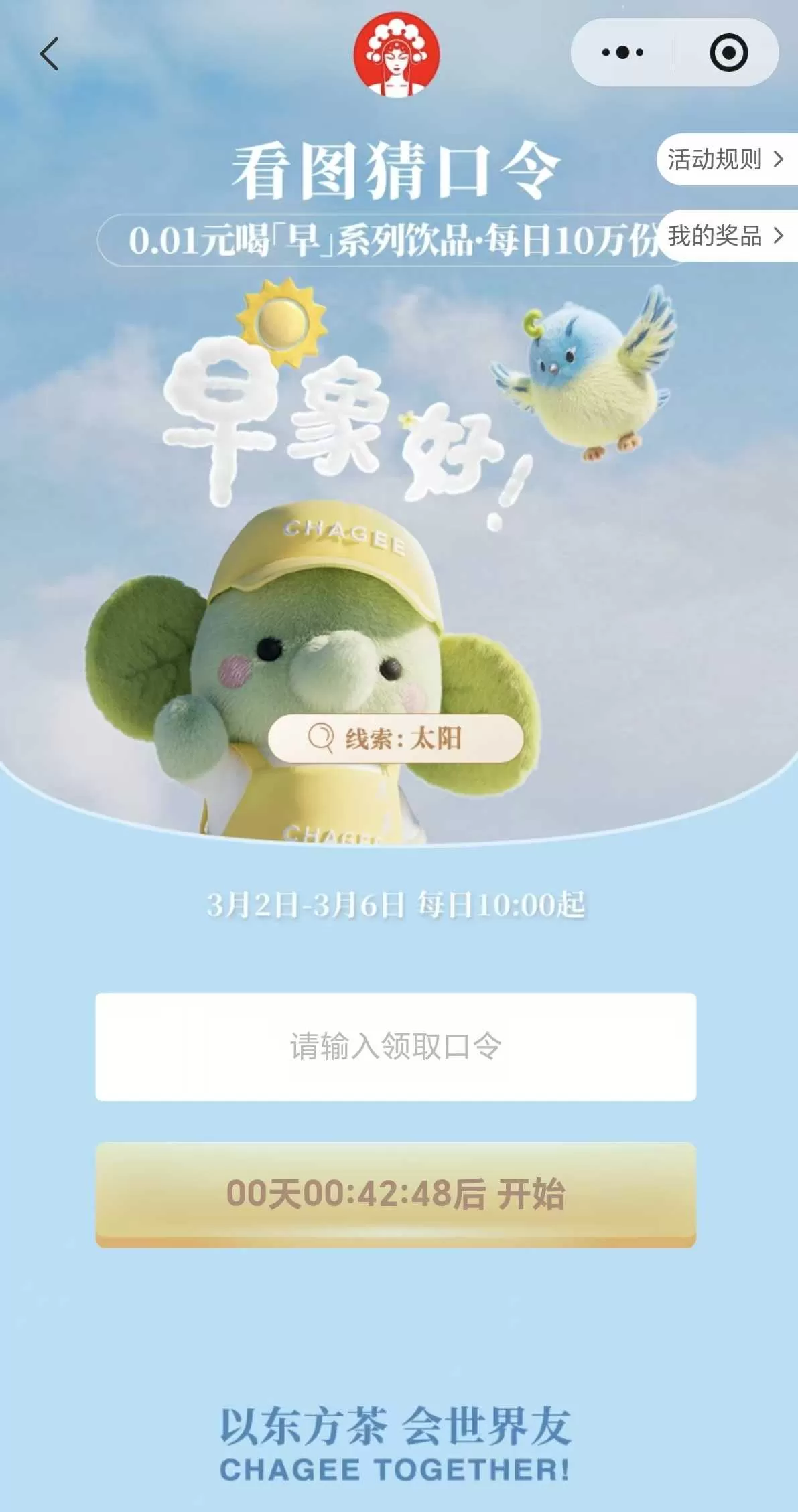798x1512 pixels.
Task: Select the 3月2日-3月6日 schedule text
Action: pyautogui.click(x=398, y=904)
